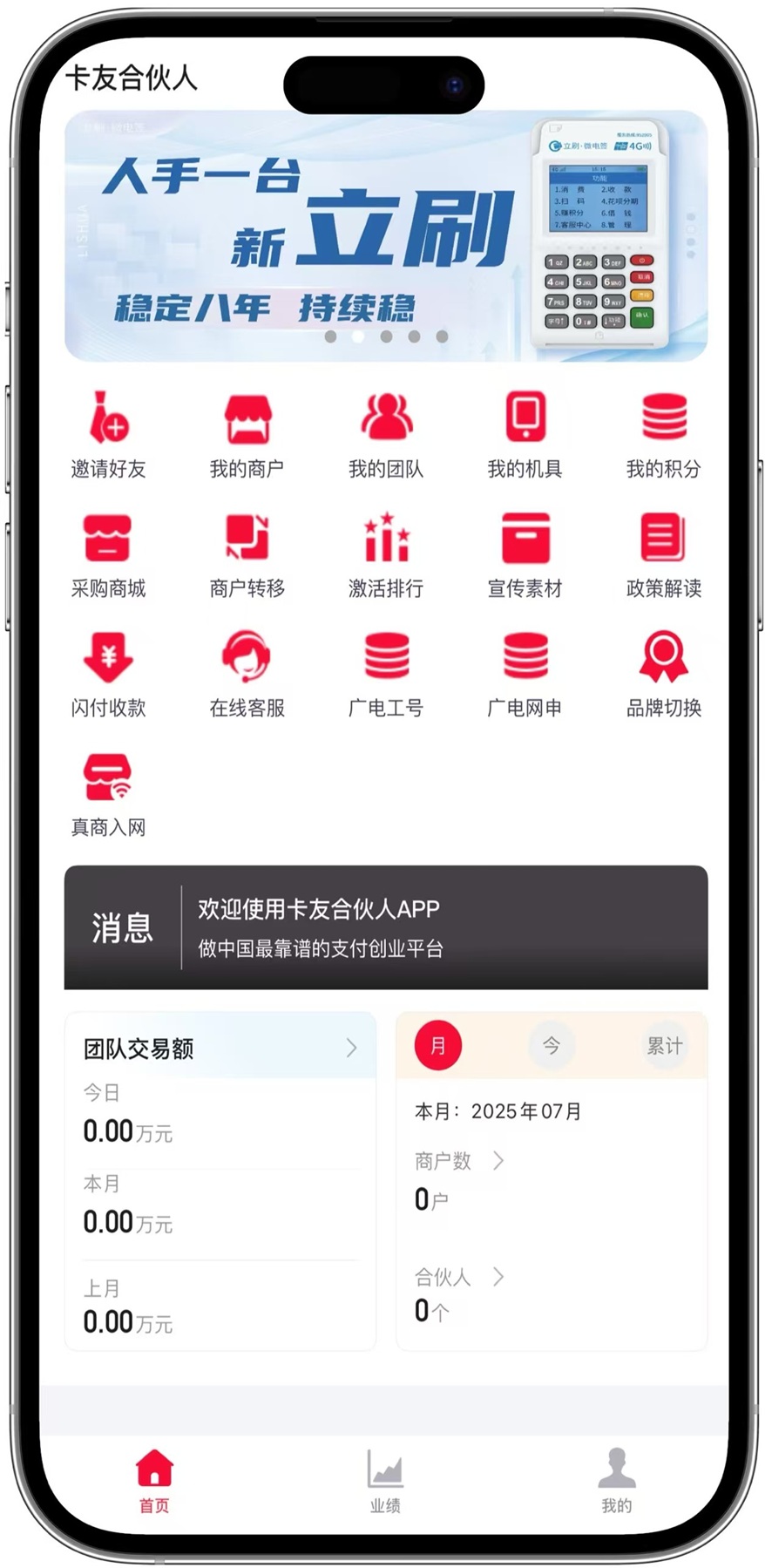
Task: Select the 今 today filter
Action: pyautogui.click(x=552, y=1046)
